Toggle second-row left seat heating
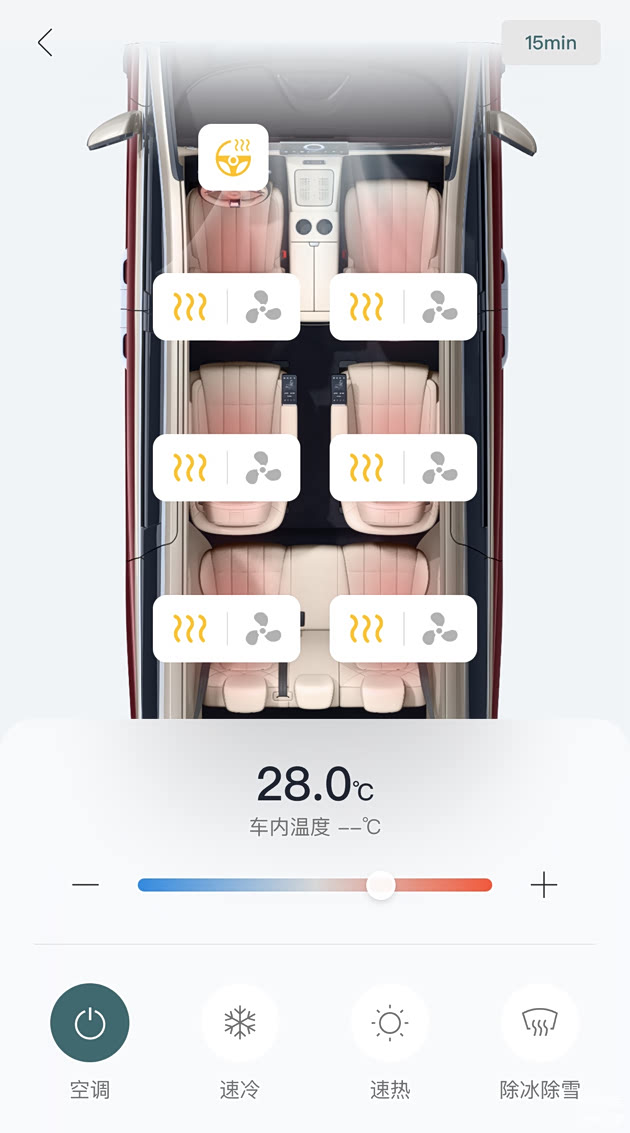Screen dimensions: 630x1133 (x=190, y=467)
